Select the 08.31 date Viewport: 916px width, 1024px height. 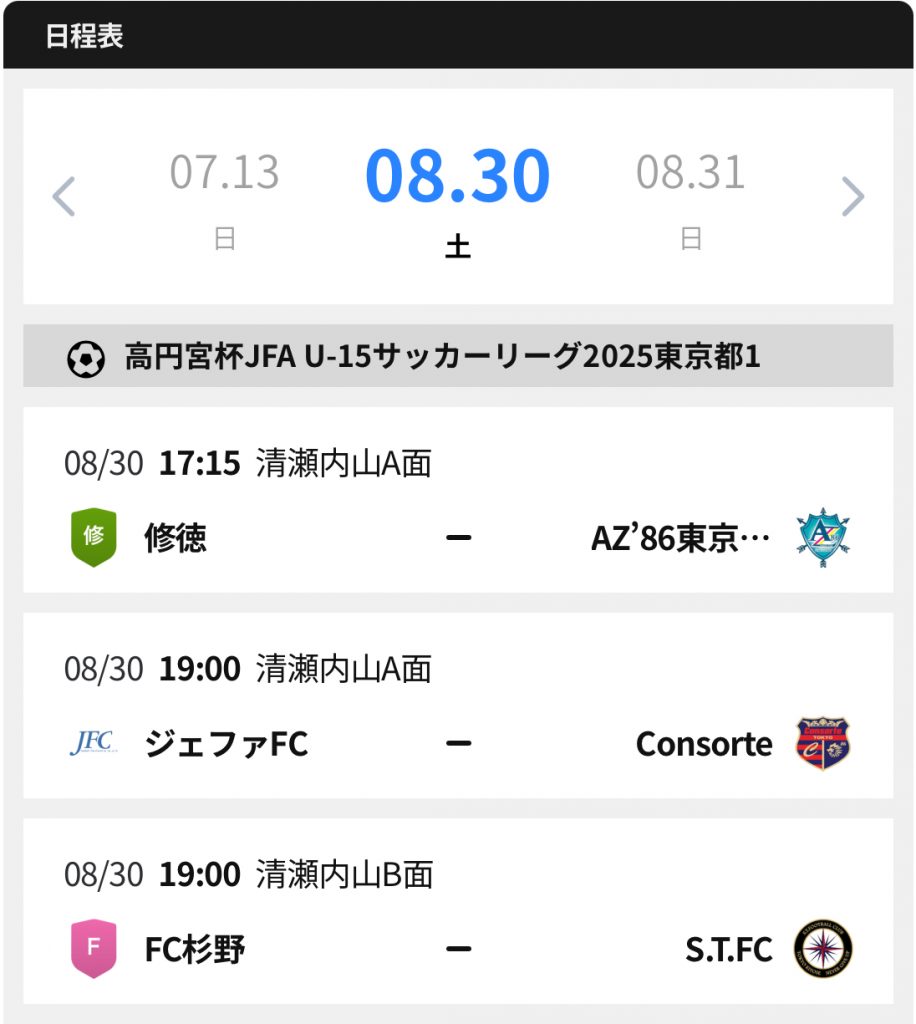(x=690, y=196)
